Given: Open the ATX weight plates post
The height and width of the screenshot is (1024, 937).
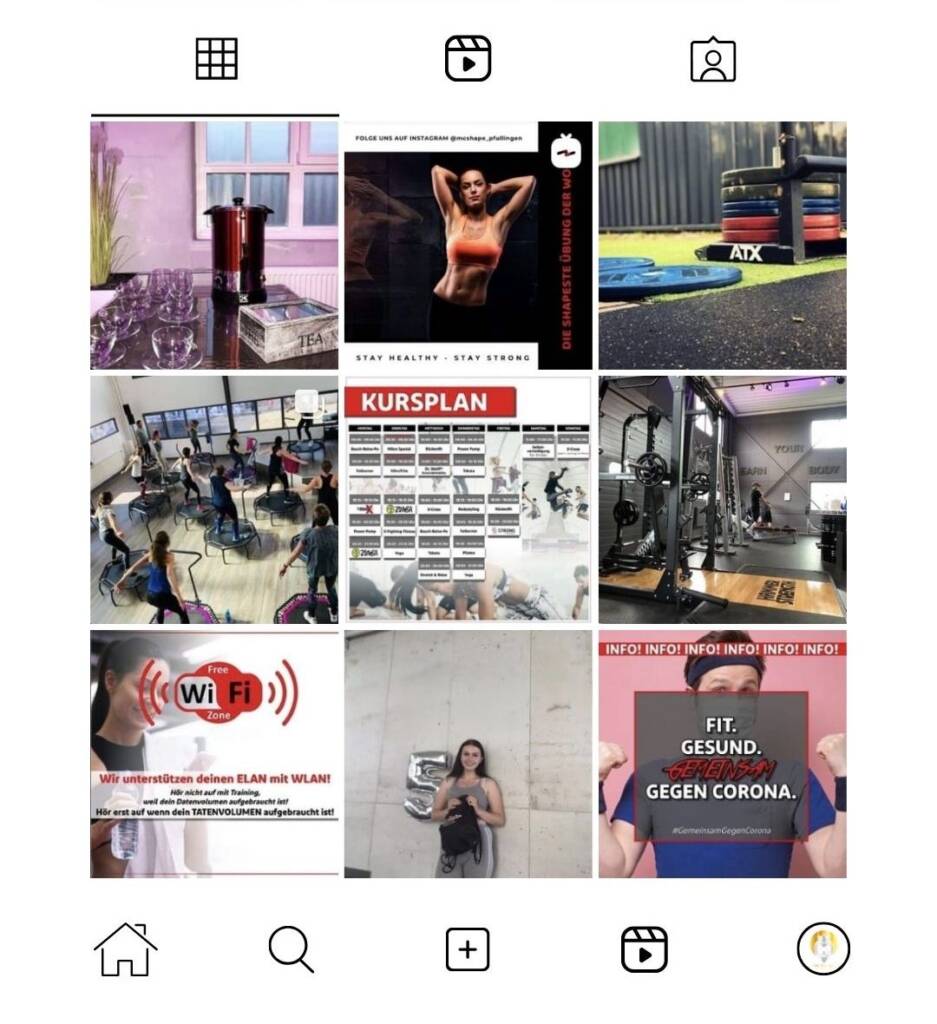Looking at the screenshot, I should [722, 246].
